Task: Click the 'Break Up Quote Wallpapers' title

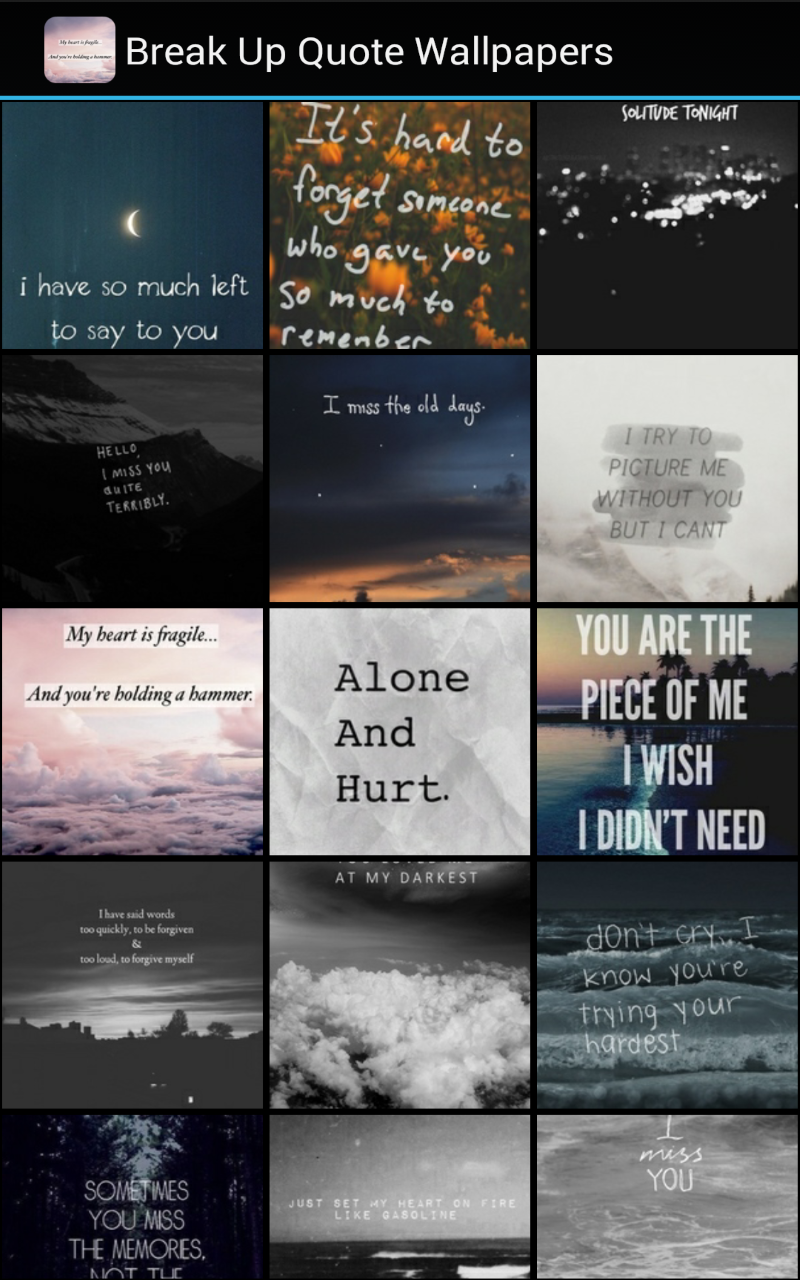Action: click(370, 50)
